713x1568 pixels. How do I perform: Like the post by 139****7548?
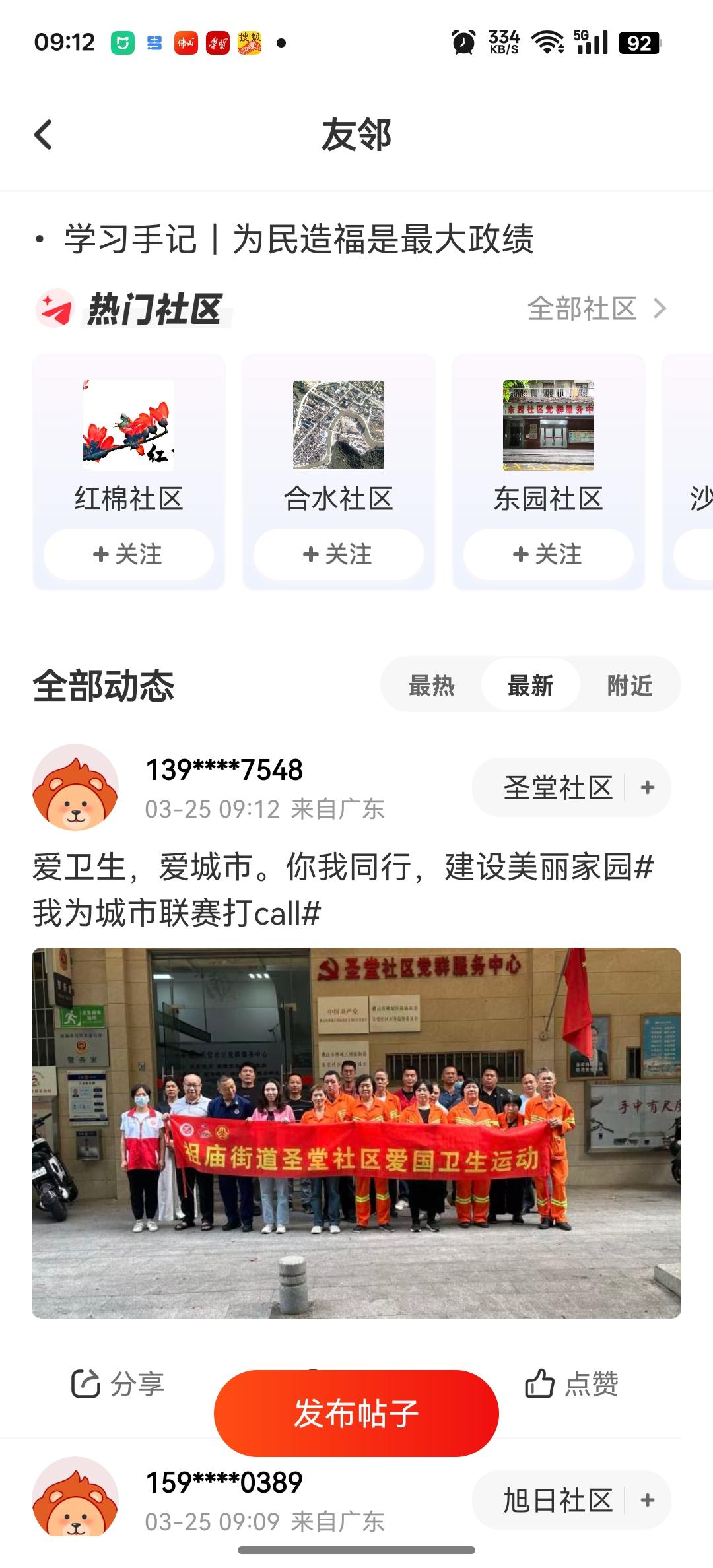coord(572,1384)
